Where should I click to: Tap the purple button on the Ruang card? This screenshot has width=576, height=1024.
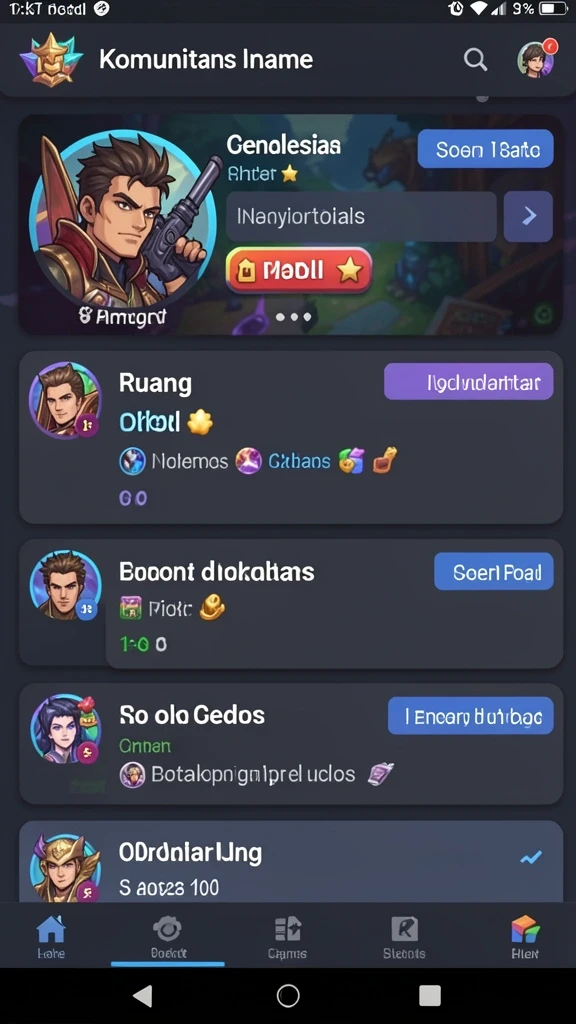[468, 382]
